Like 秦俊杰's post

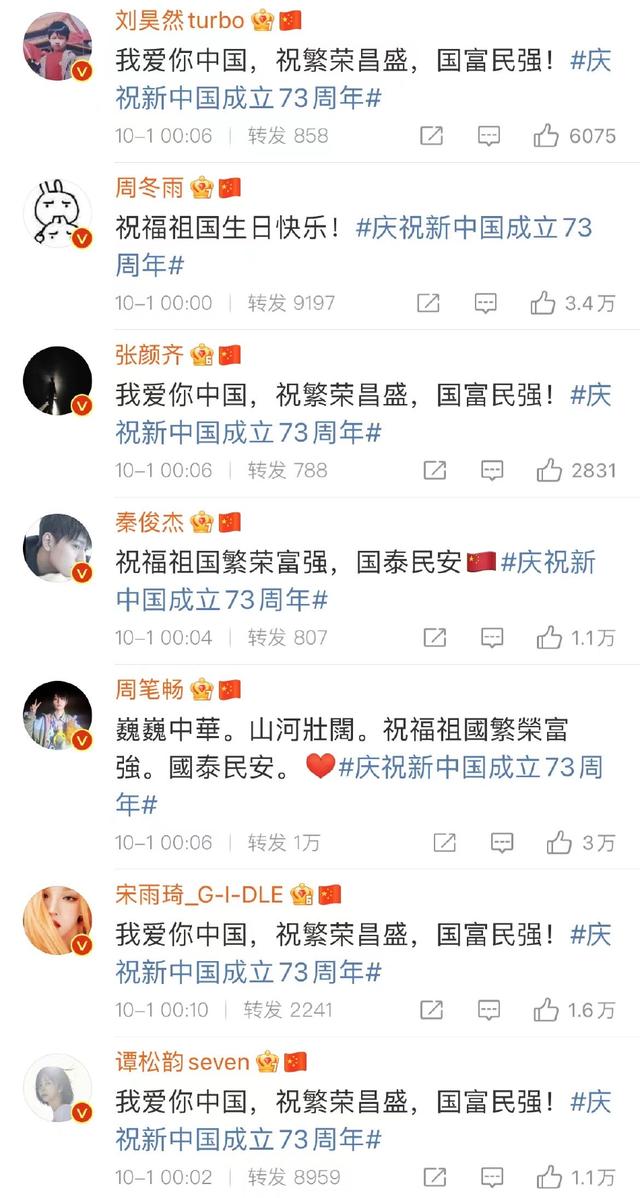(549, 637)
